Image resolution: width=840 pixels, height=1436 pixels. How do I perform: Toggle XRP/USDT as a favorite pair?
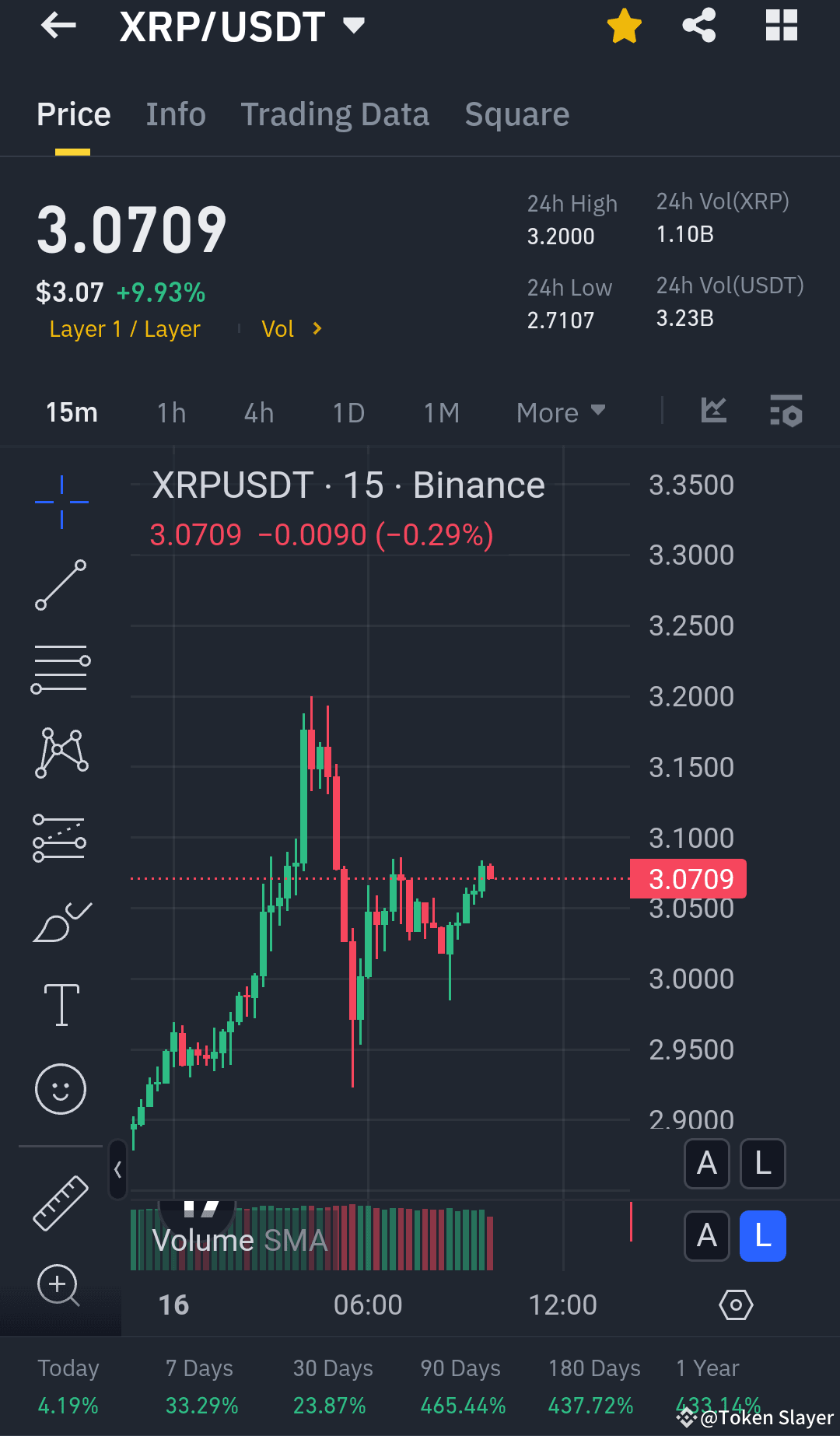click(624, 26)
